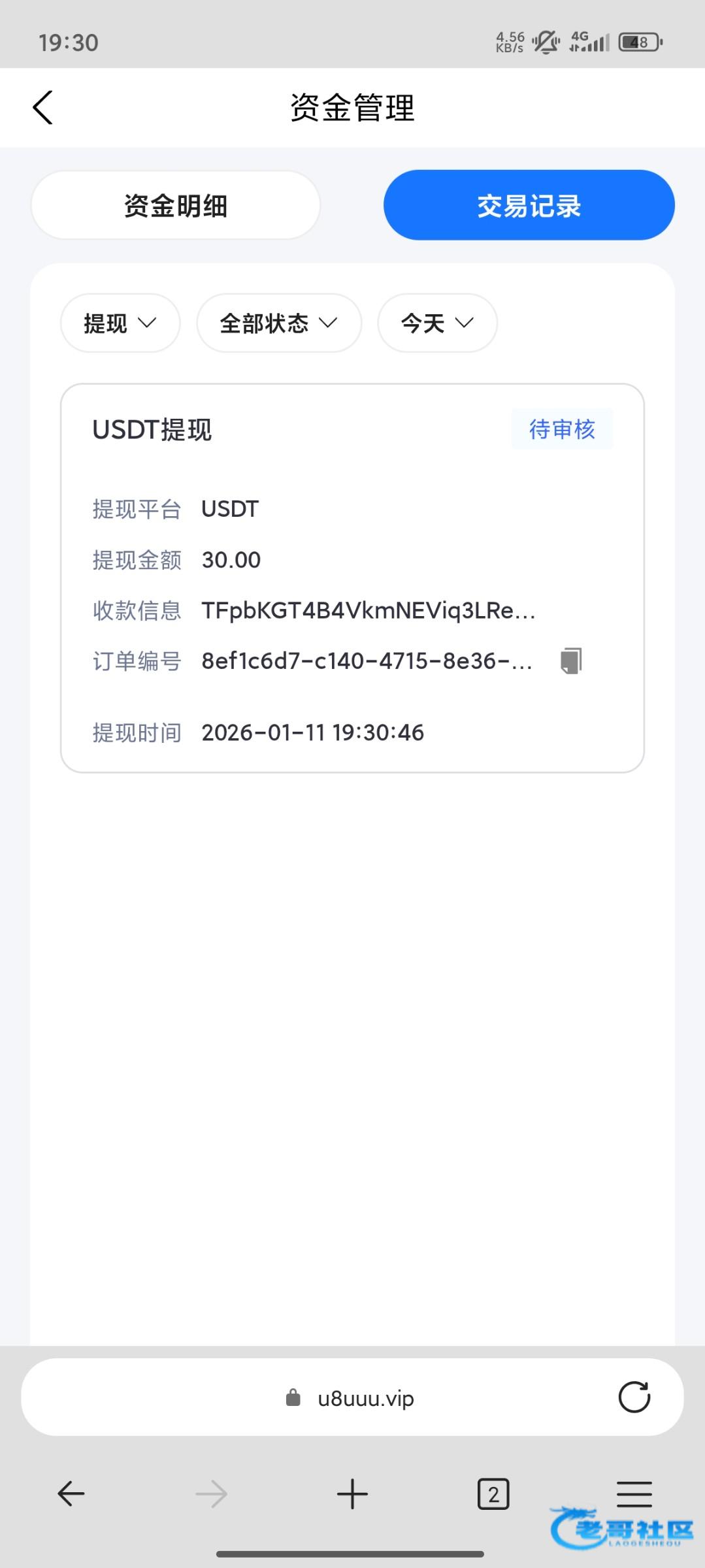The width and height of the screenshot is (705, 1568).
Task: Open the browser hamburger menu
Action: 634,1493
